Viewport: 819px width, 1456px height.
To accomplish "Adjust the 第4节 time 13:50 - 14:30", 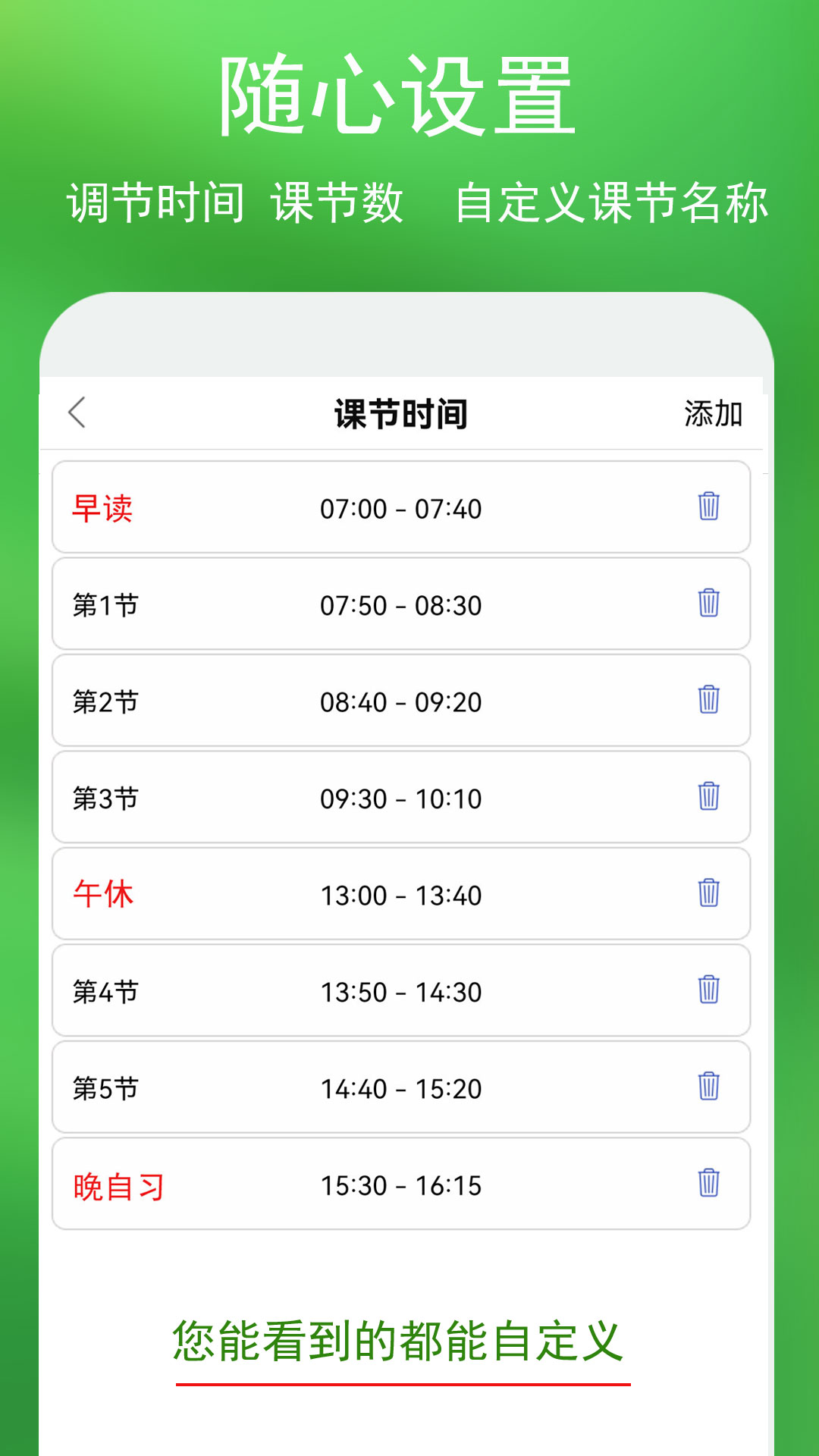I will 400,991.
